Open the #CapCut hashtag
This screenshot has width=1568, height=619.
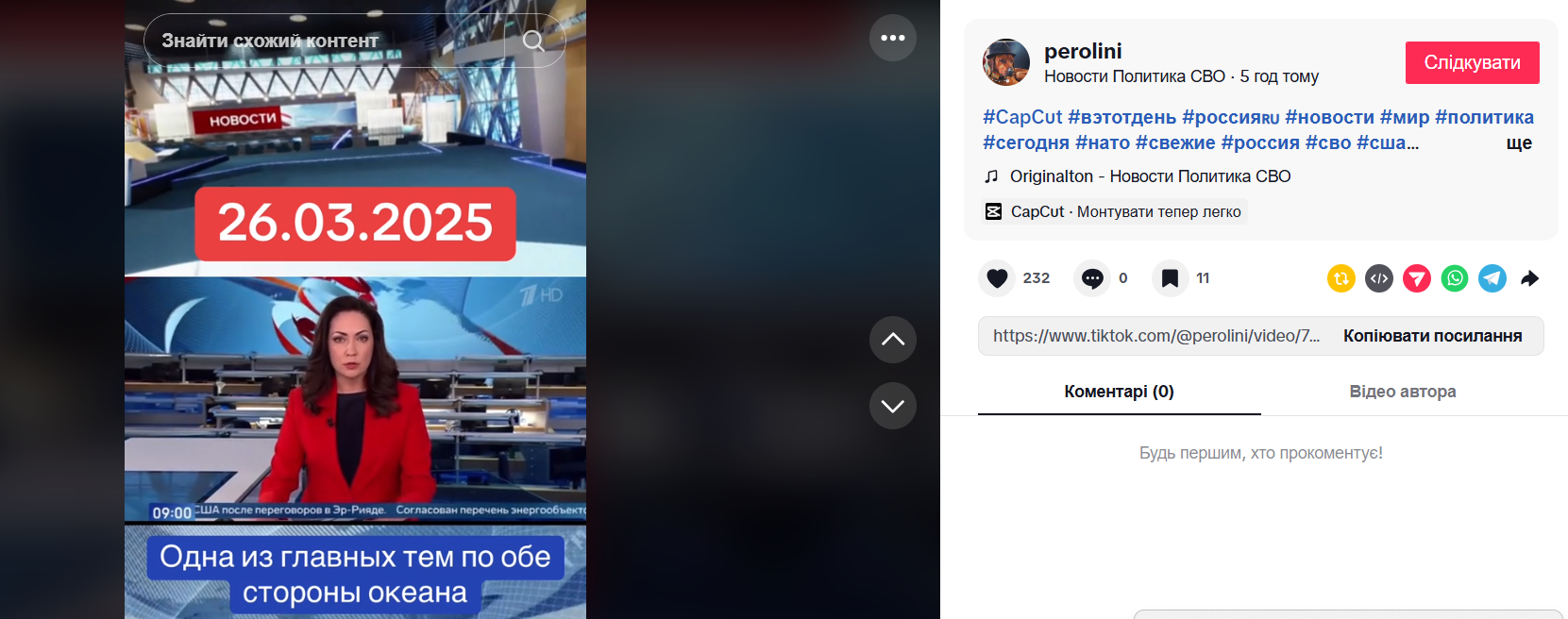[1022, 117]
